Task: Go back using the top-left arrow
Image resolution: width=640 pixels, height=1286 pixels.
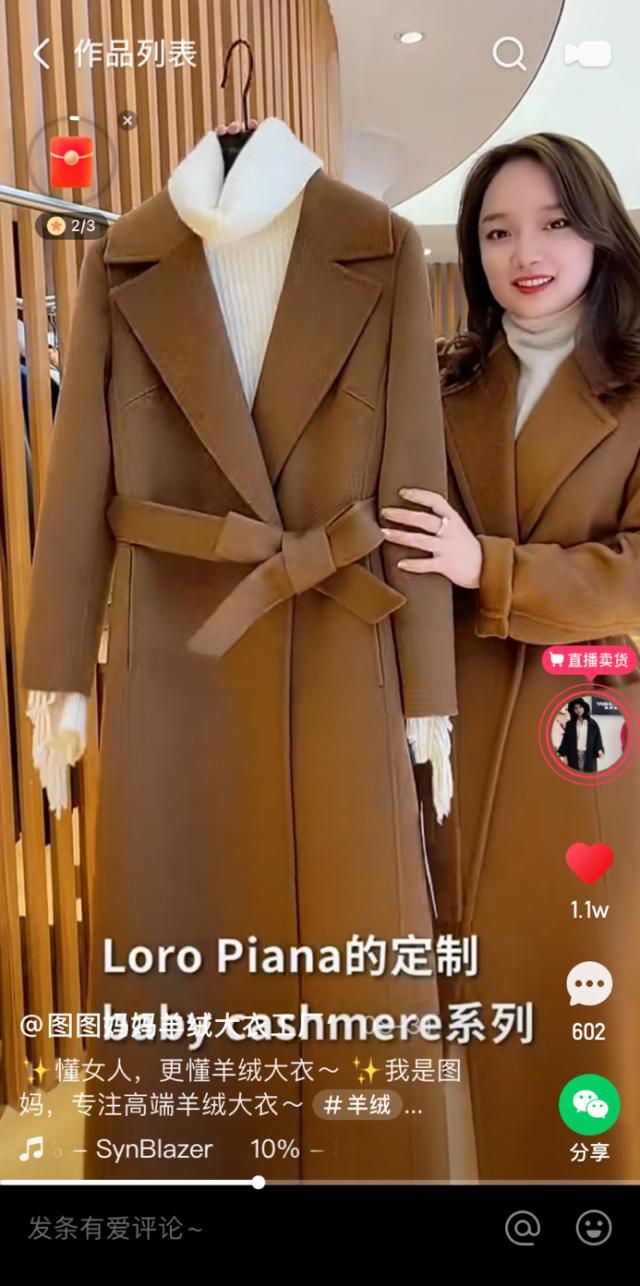Action: (41, 54)
